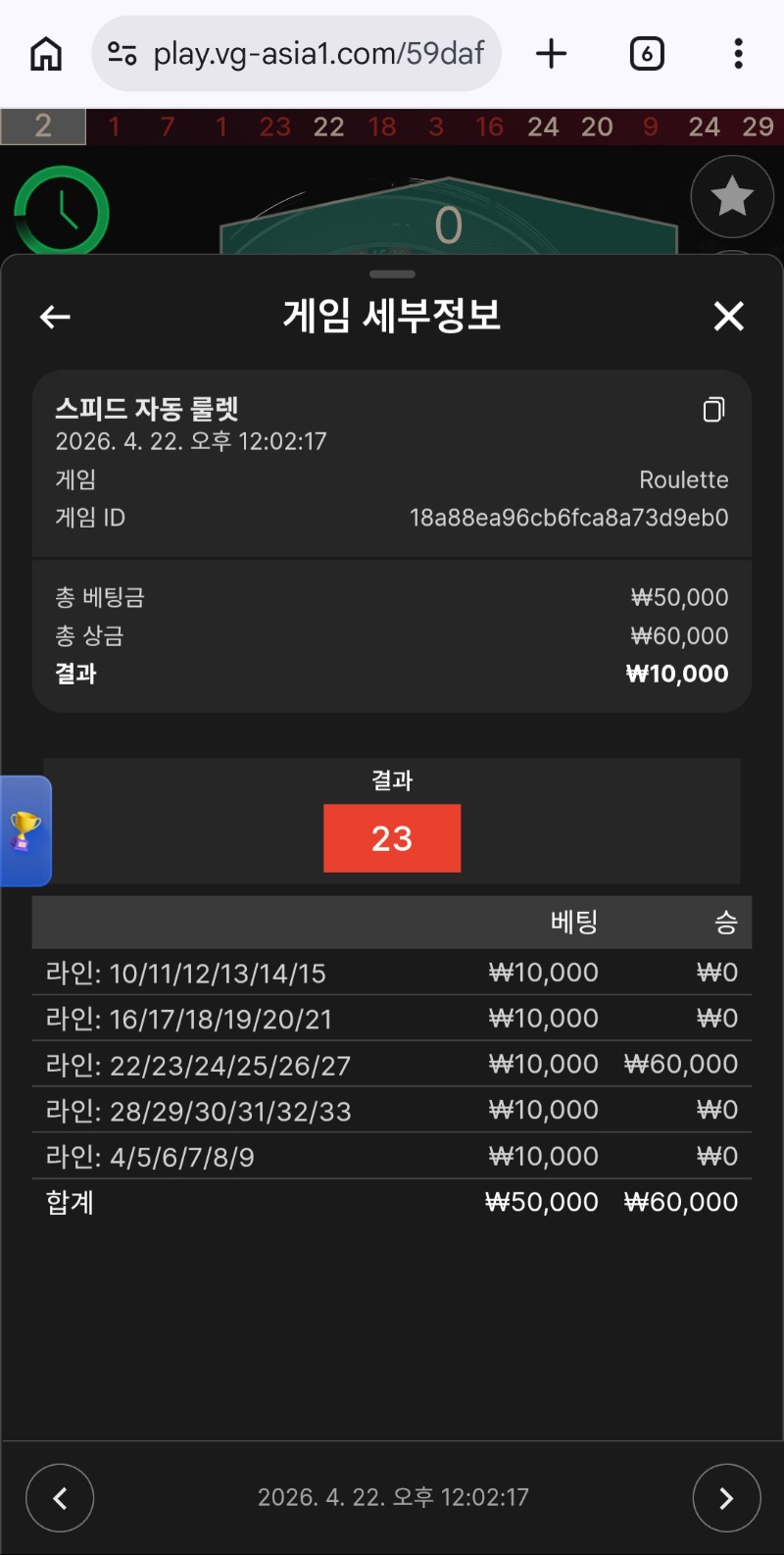Go back from 게임 세부정보
784x1555 pixels.
(55, 317)
